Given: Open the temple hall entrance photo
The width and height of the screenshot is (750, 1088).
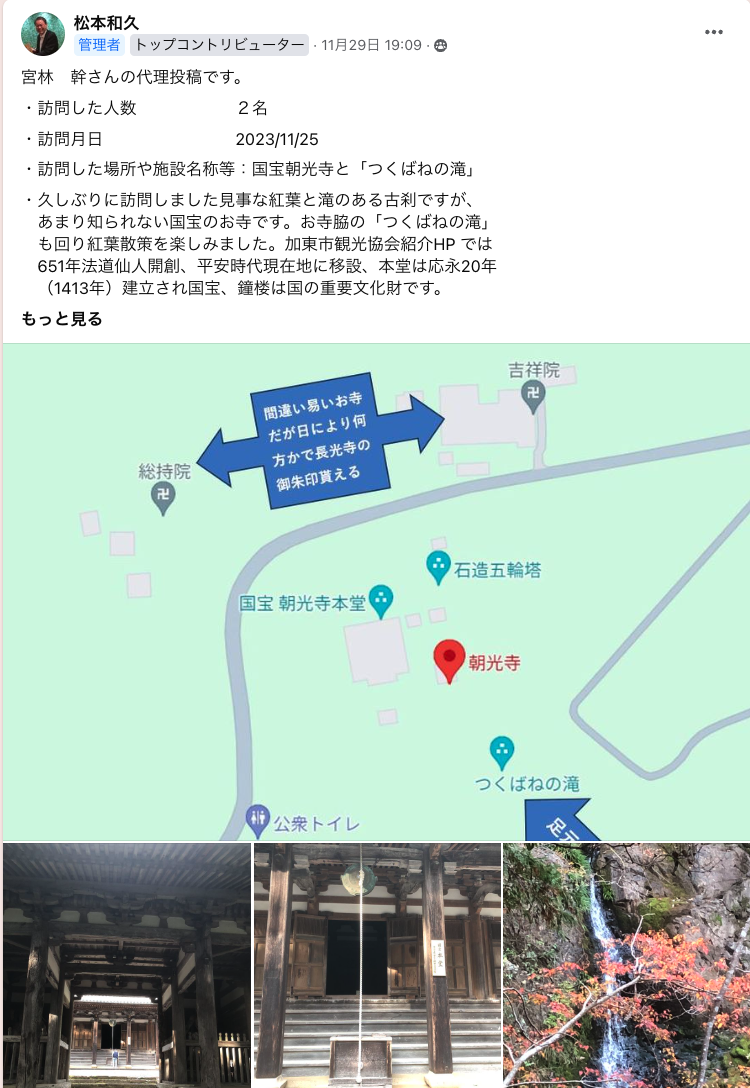Looking at the screenshot, I should pos(377,964).
